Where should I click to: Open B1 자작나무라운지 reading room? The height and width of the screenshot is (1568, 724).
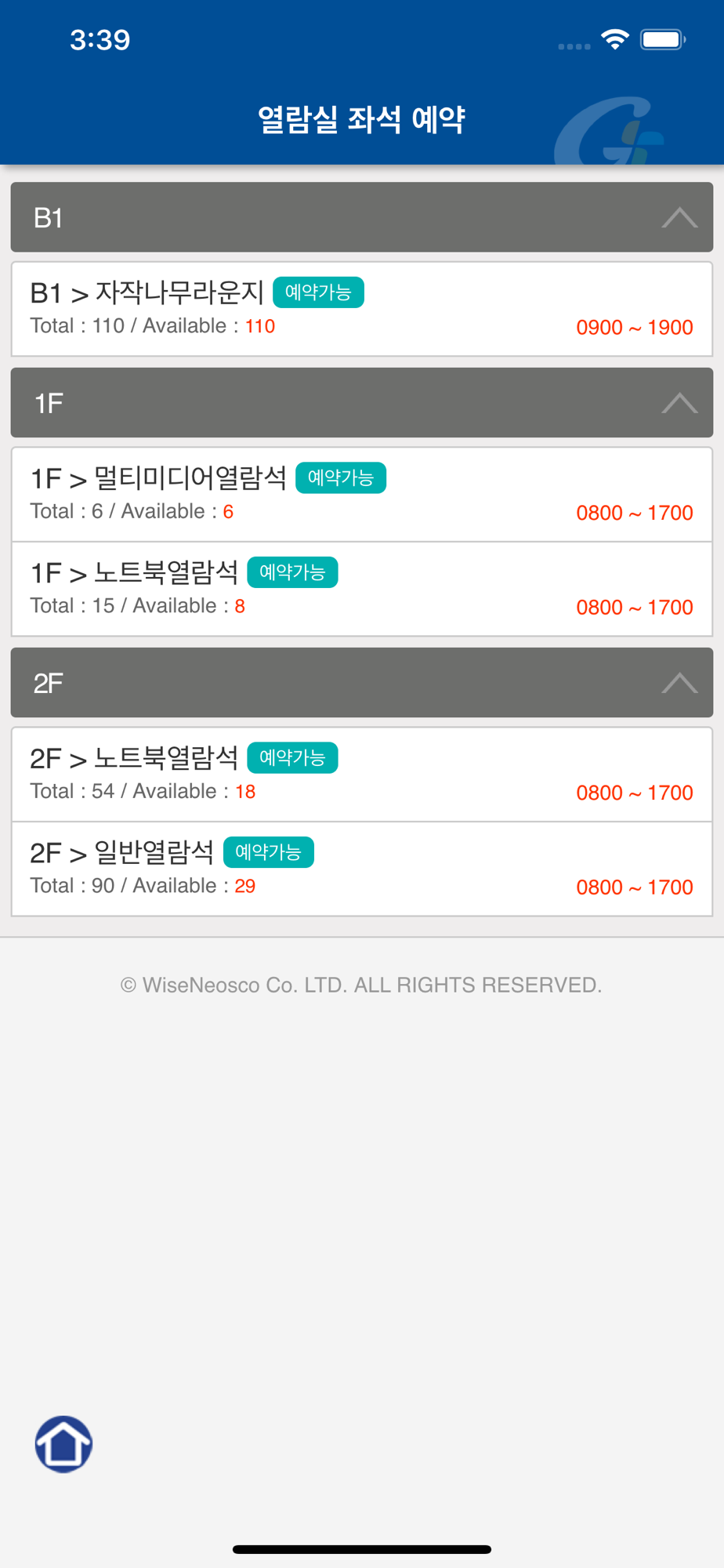(362, 309)
